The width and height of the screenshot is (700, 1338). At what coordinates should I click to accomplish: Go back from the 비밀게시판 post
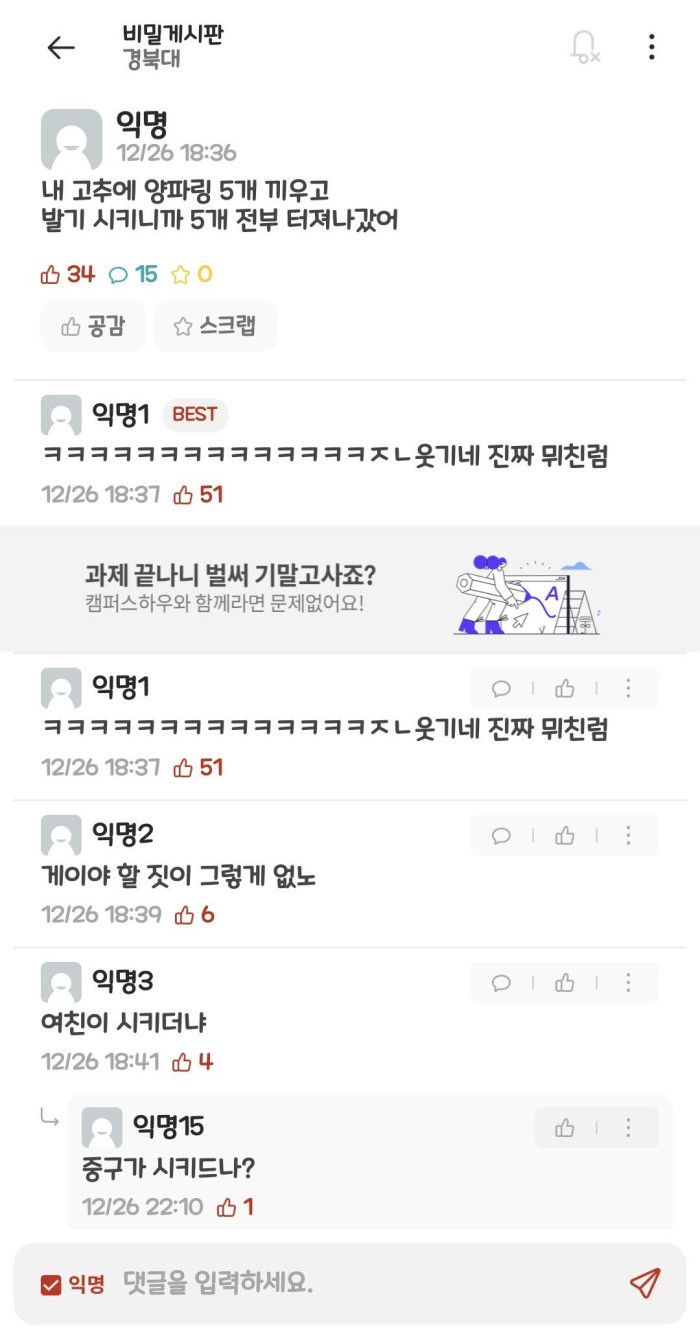61,47
